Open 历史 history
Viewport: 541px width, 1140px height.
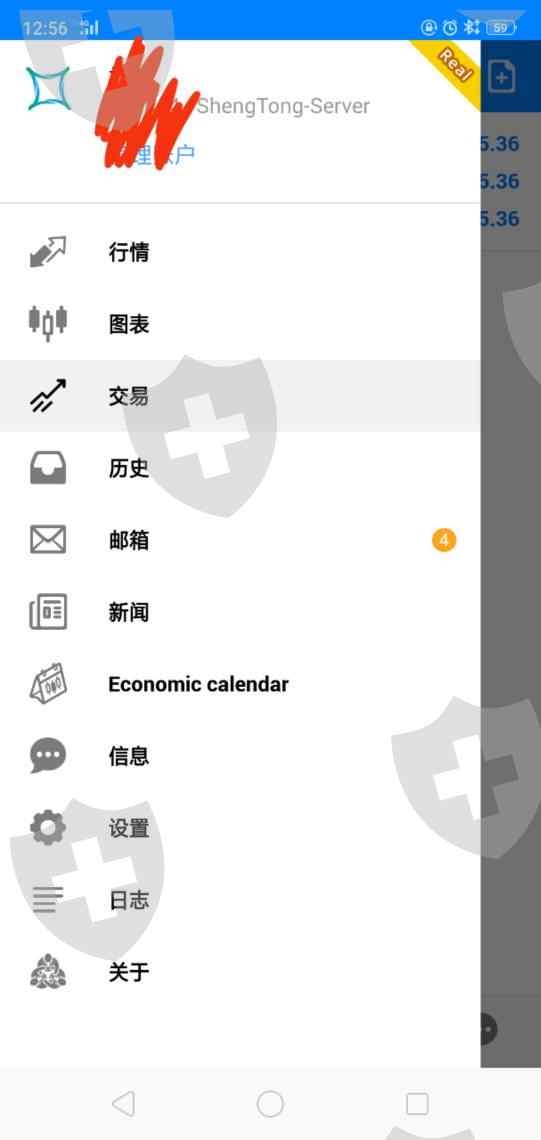[x=240, y=468]
